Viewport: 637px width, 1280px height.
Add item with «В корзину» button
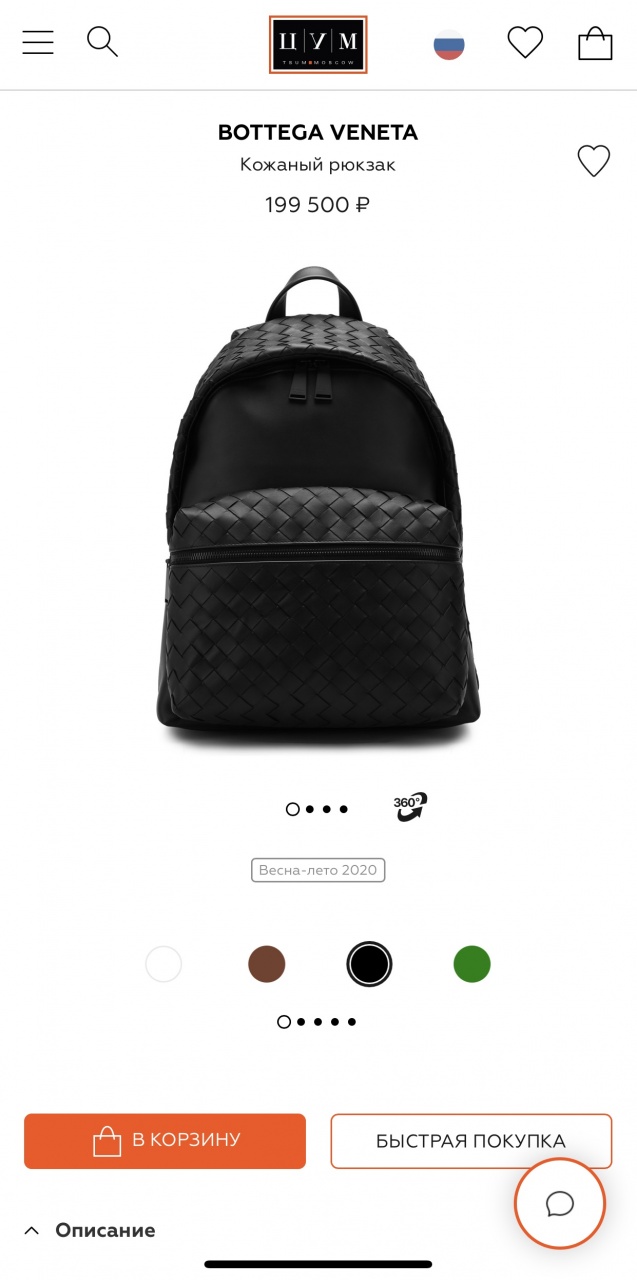tap(165, 1141)
